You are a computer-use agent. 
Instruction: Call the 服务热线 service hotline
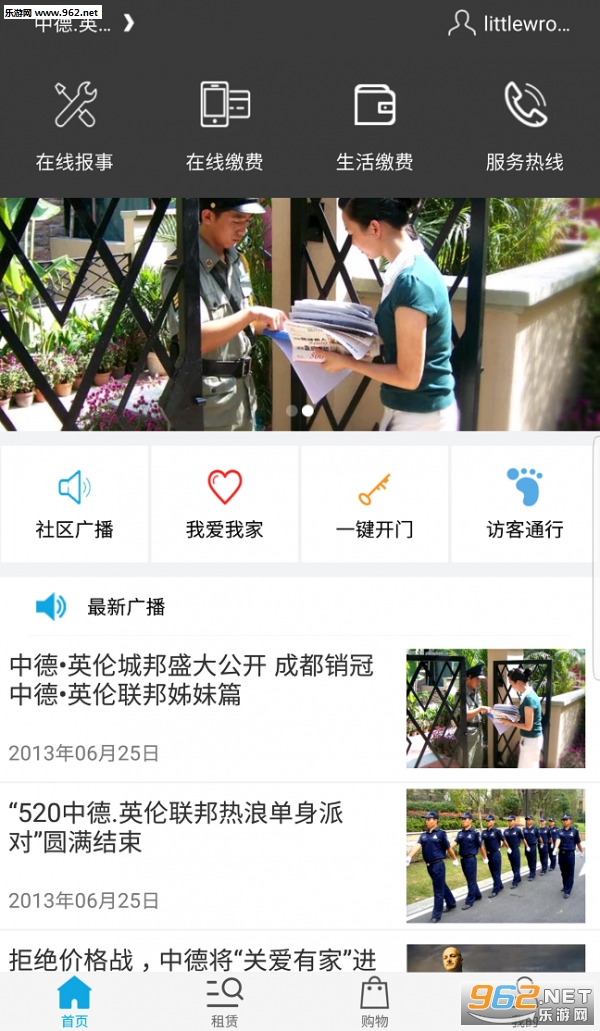coord(524,126)
